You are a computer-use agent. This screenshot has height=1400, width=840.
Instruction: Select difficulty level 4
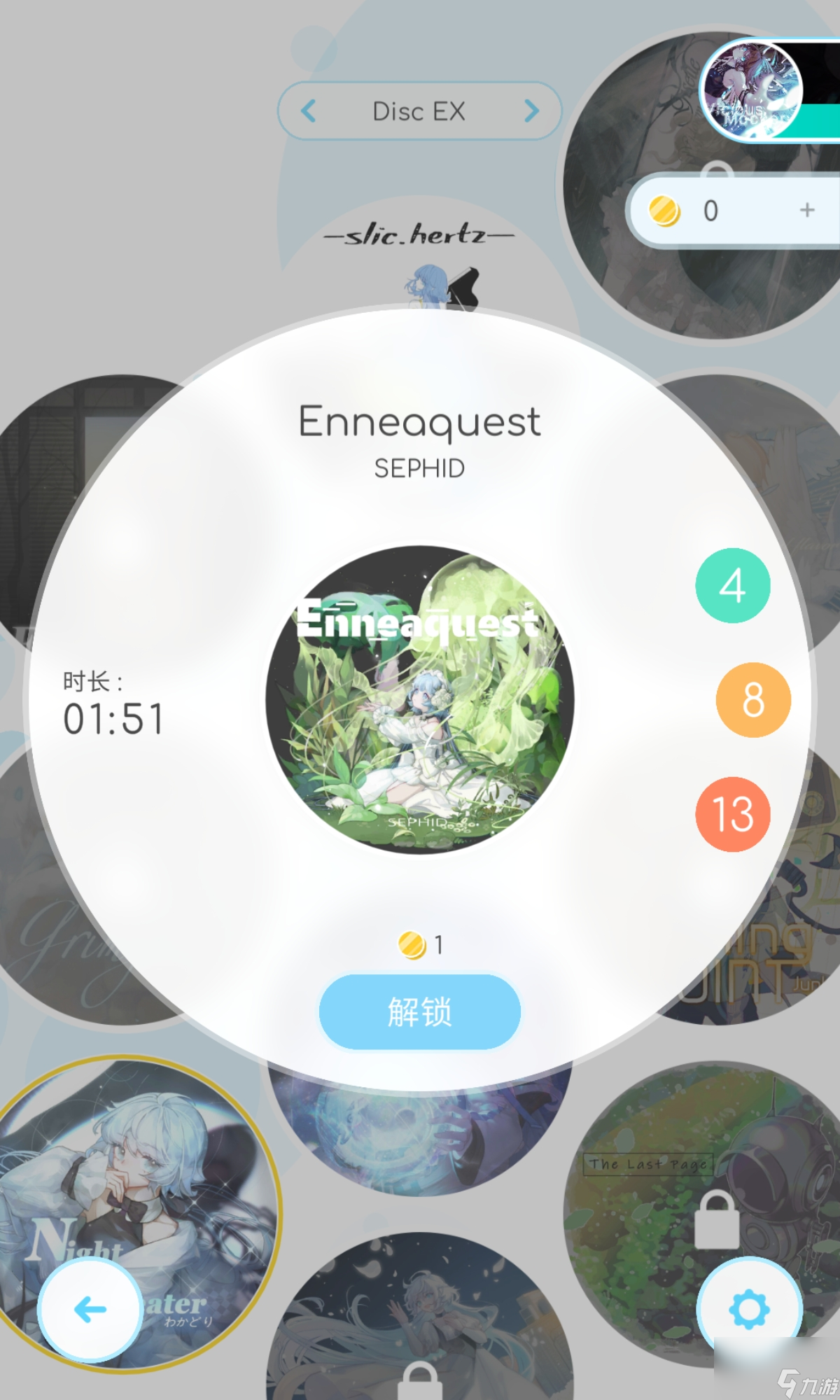click(732, 585)
